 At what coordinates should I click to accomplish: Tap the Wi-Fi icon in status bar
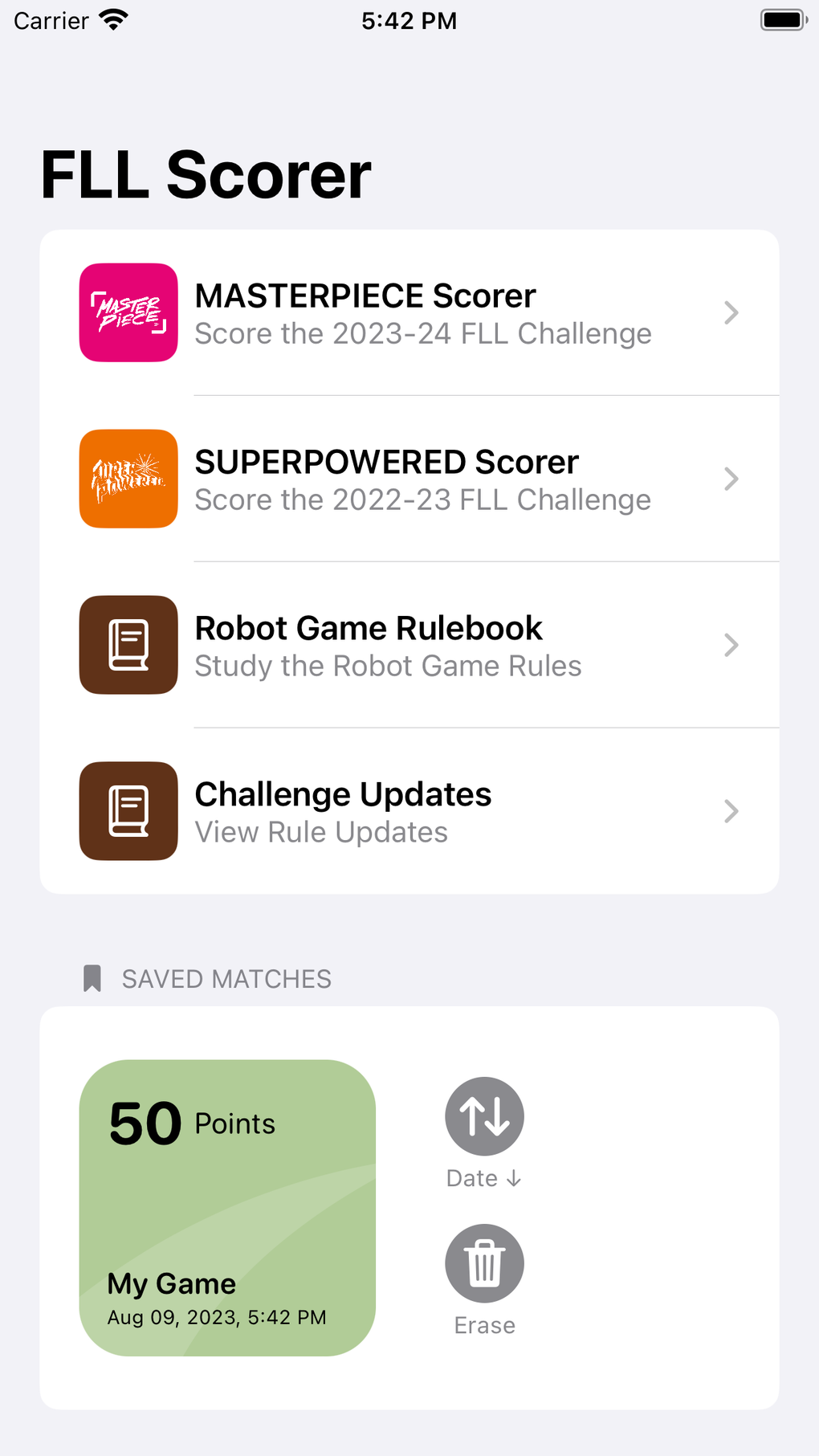click(x=115, y=20)
